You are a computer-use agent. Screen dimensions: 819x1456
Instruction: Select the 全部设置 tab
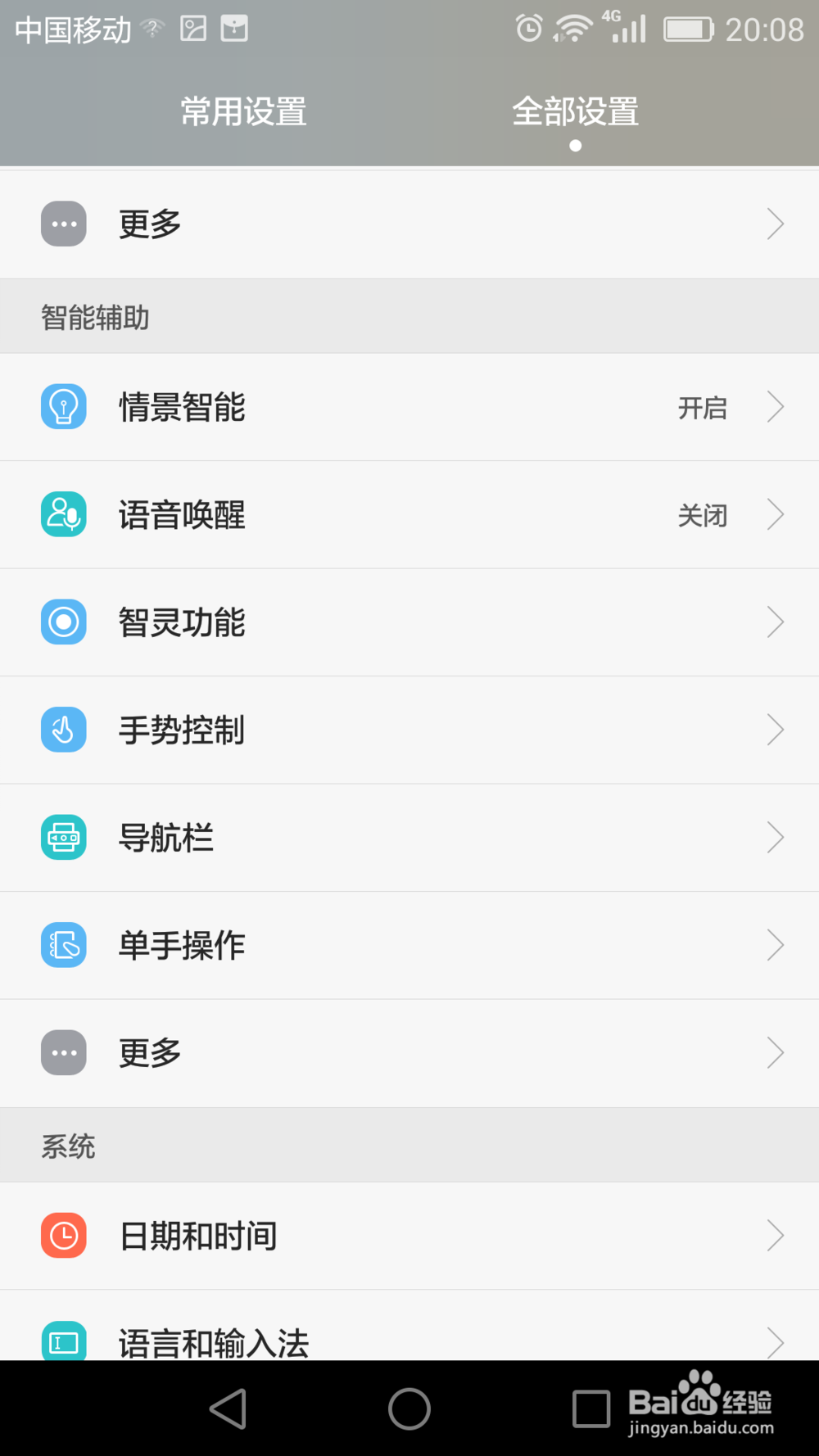tap(575, 112)
